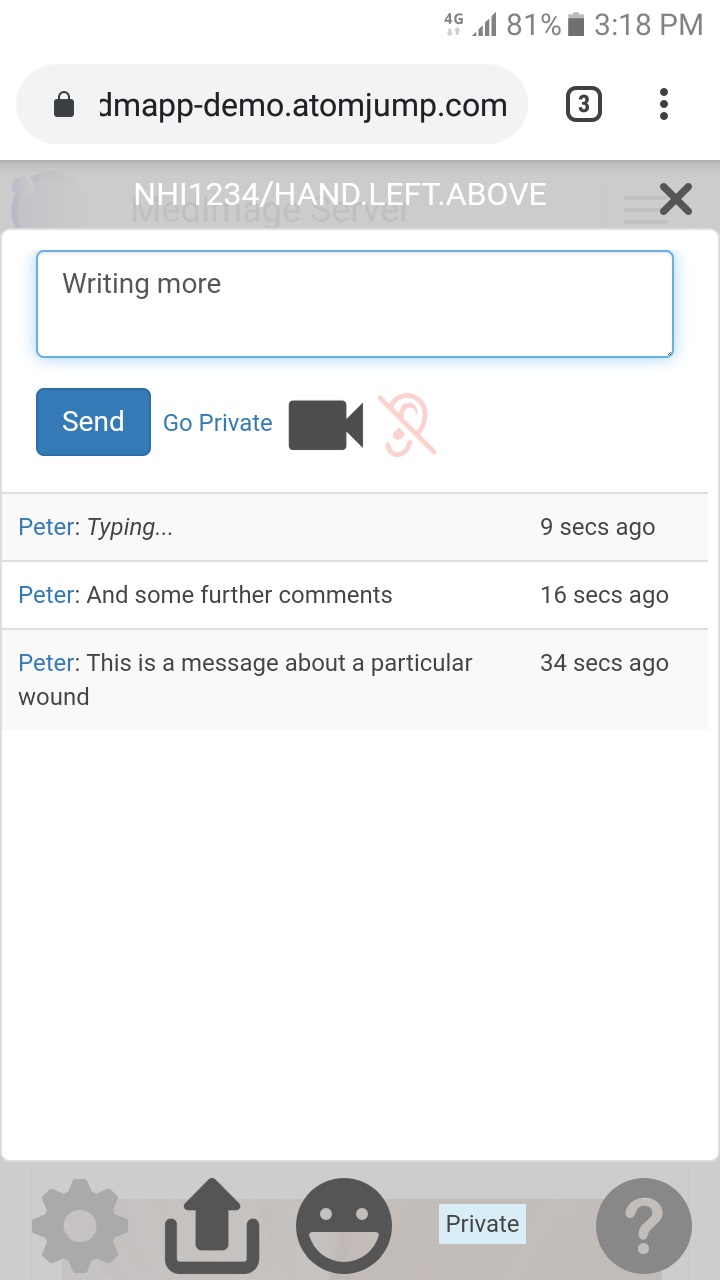Screen dimensions: 720x1280
Task: Tap Peter's name on 'And some further comments'
Action: pyautogui.click(x=47, y=595)
